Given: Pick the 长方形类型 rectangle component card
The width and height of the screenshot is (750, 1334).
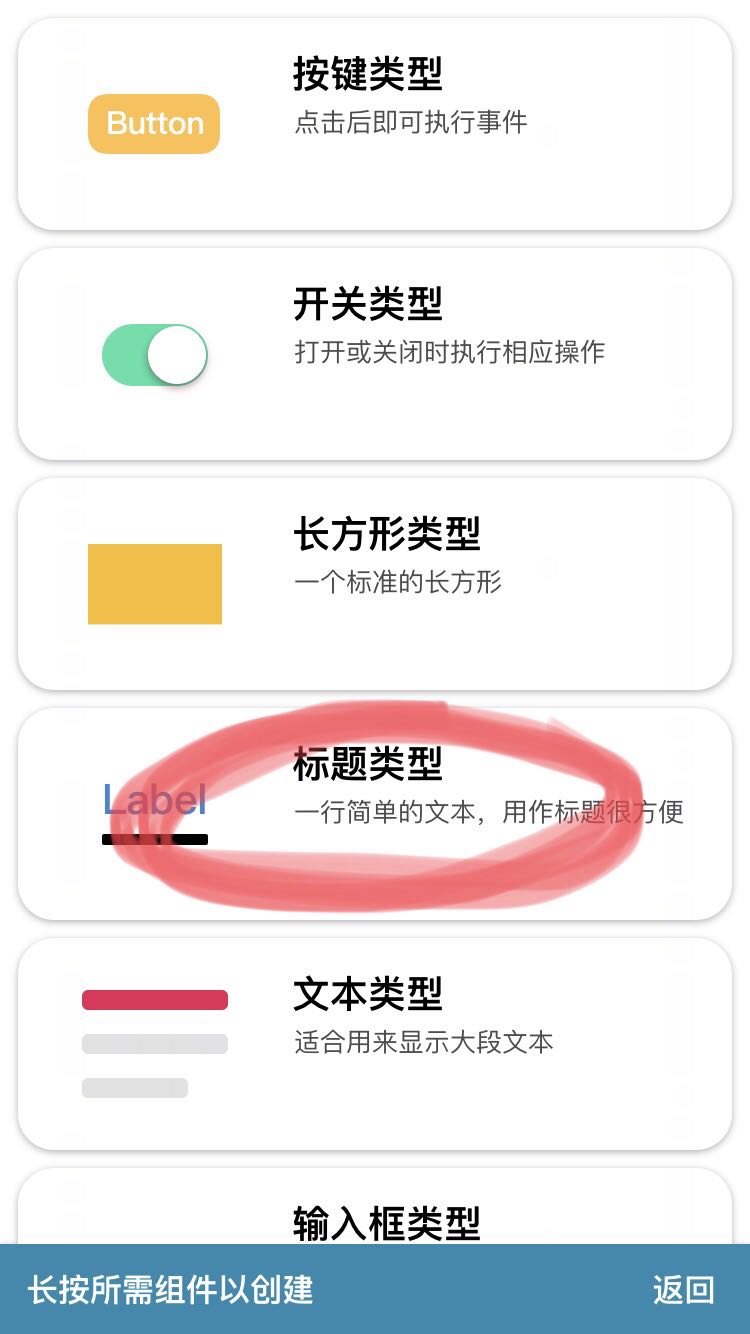Looking at the screenshot, I should 375,584.
